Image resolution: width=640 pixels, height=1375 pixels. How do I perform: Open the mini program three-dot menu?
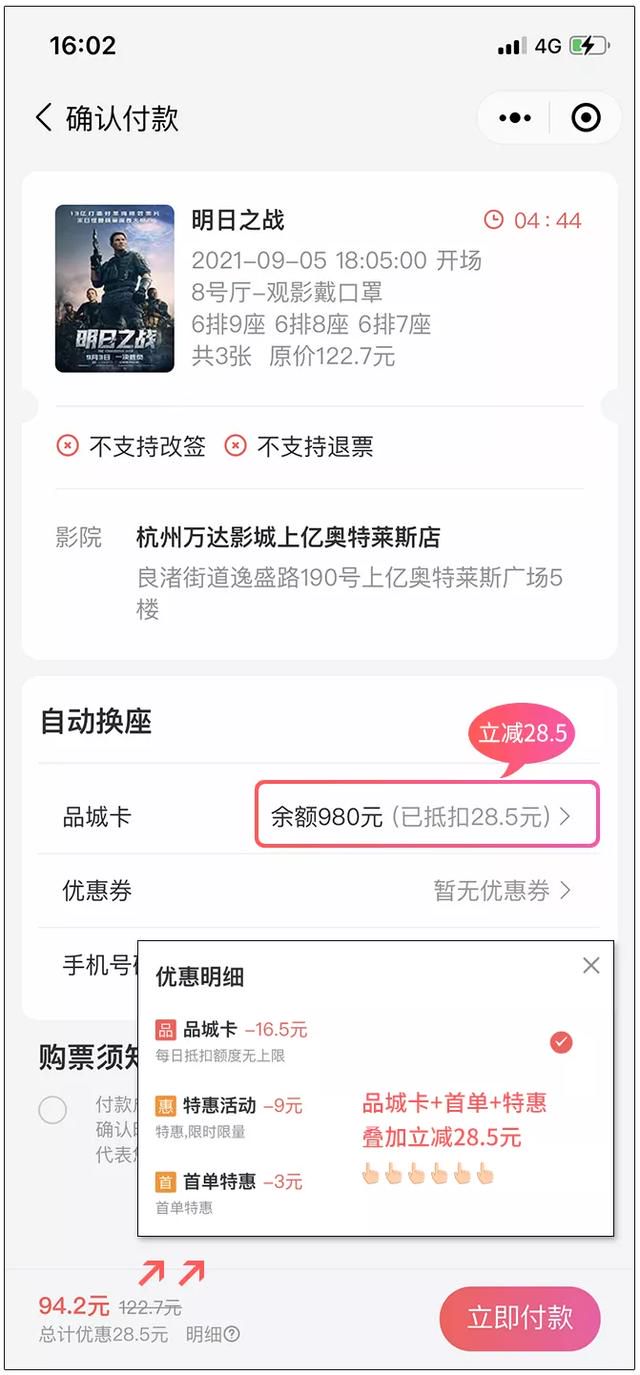(x=515, y=118)
